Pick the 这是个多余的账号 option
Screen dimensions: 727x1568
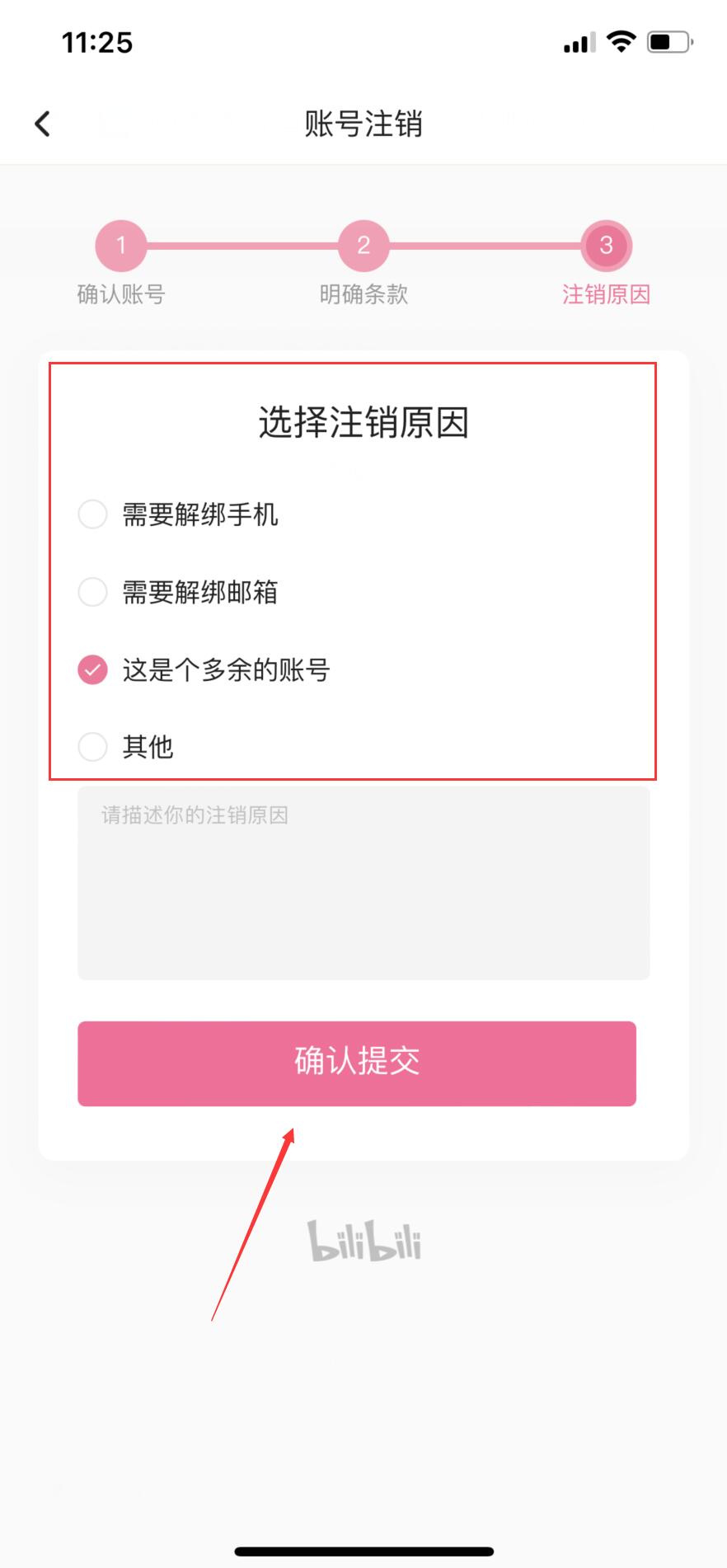92,669
